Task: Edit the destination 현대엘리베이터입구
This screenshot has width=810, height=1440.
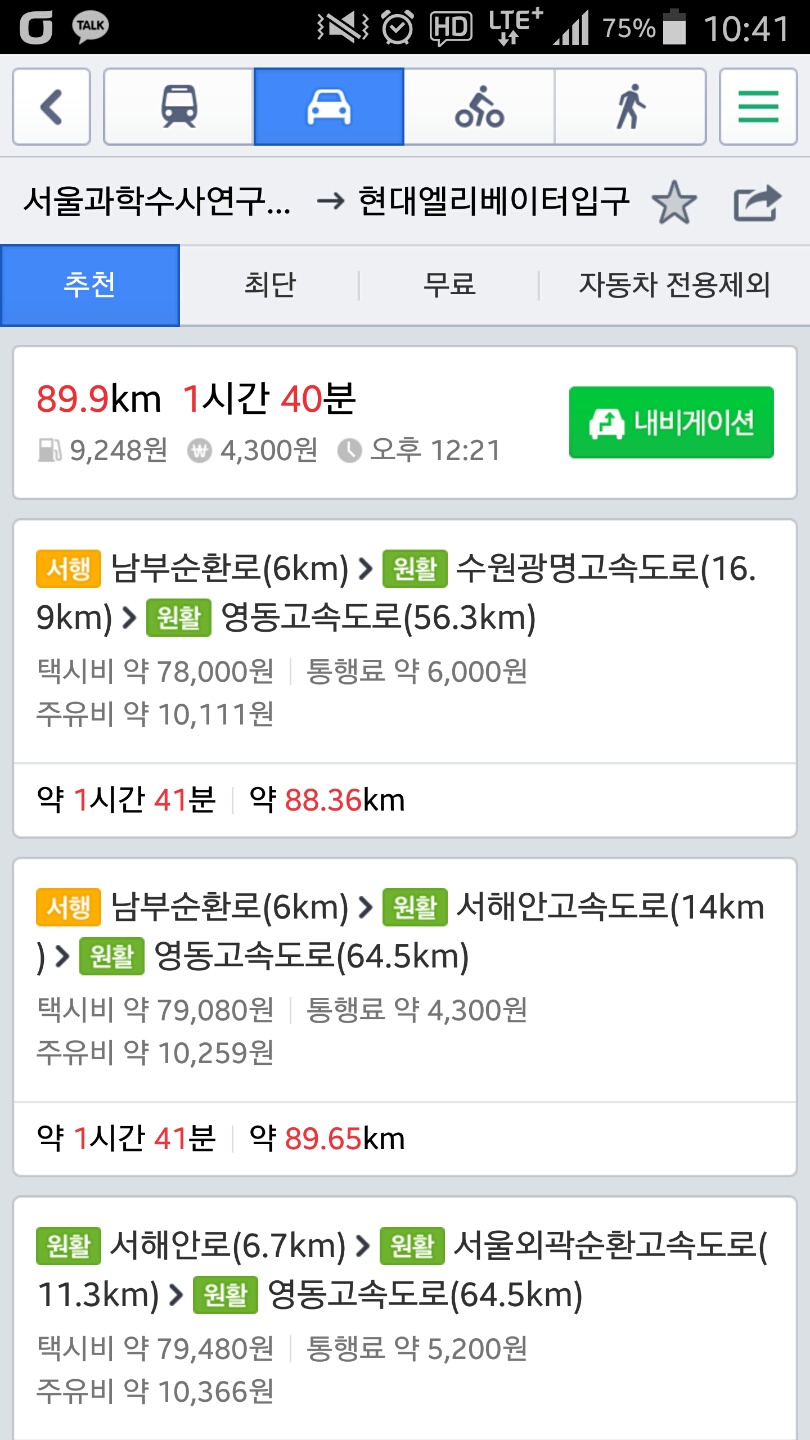Action: coord(494,203)
